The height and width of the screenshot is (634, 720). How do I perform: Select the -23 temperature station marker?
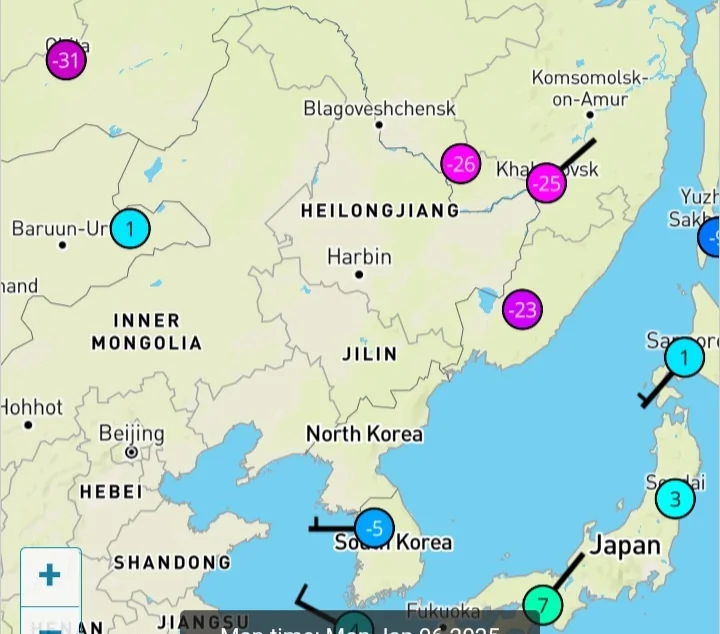(521, 309)
